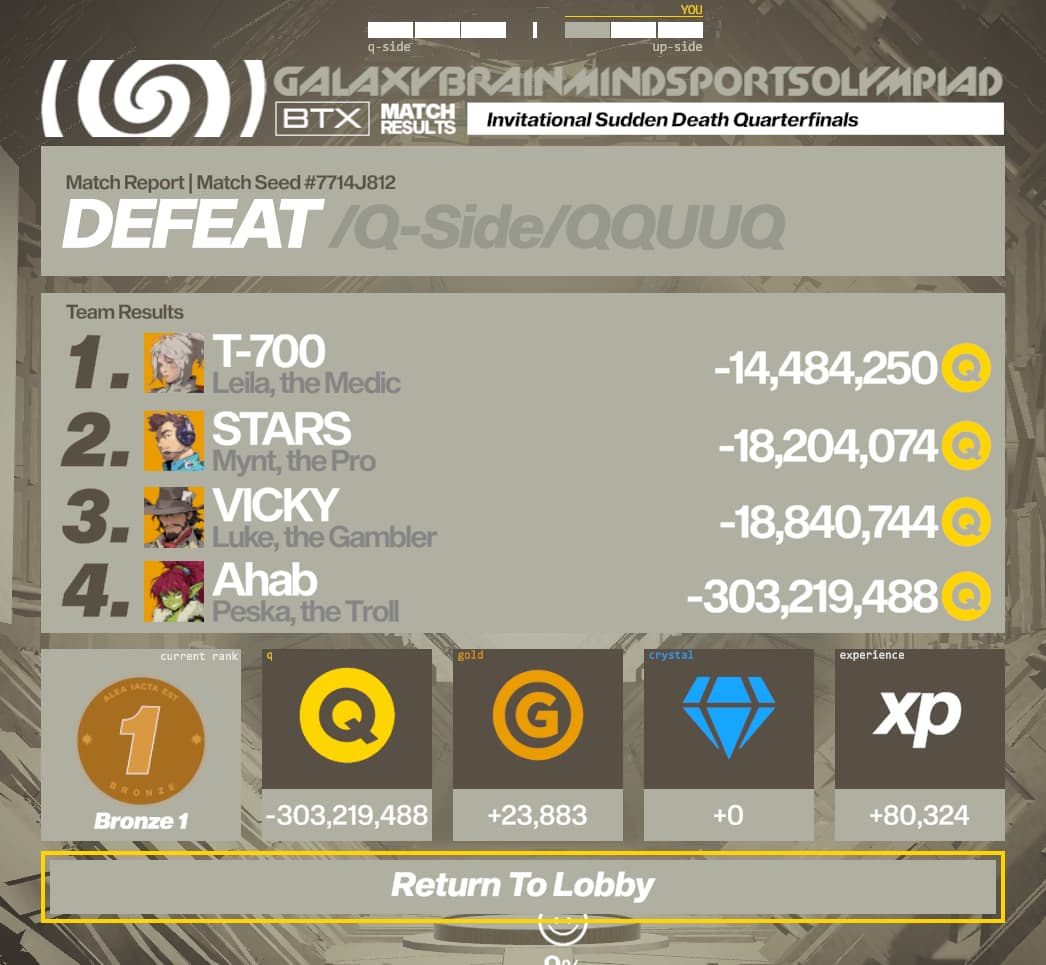Return to the lobby
The height and width of the screenshot is (965, 1046).
[522, 885]
